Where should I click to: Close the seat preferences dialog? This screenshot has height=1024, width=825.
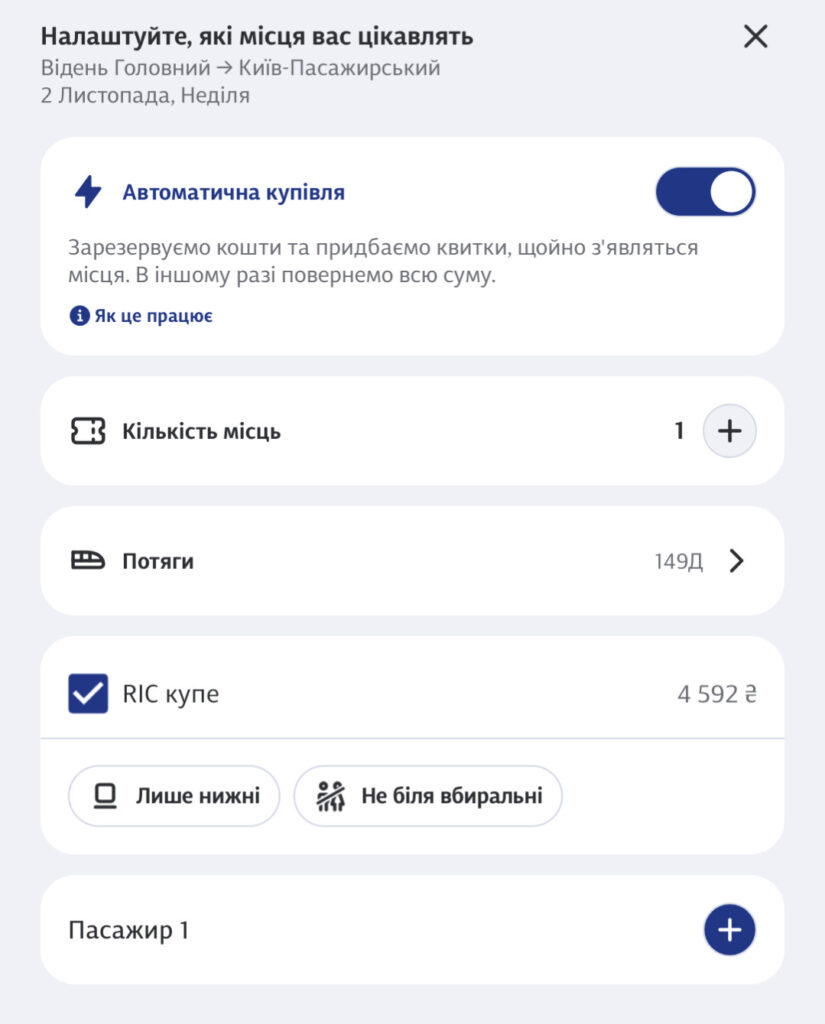click(755, 37)
